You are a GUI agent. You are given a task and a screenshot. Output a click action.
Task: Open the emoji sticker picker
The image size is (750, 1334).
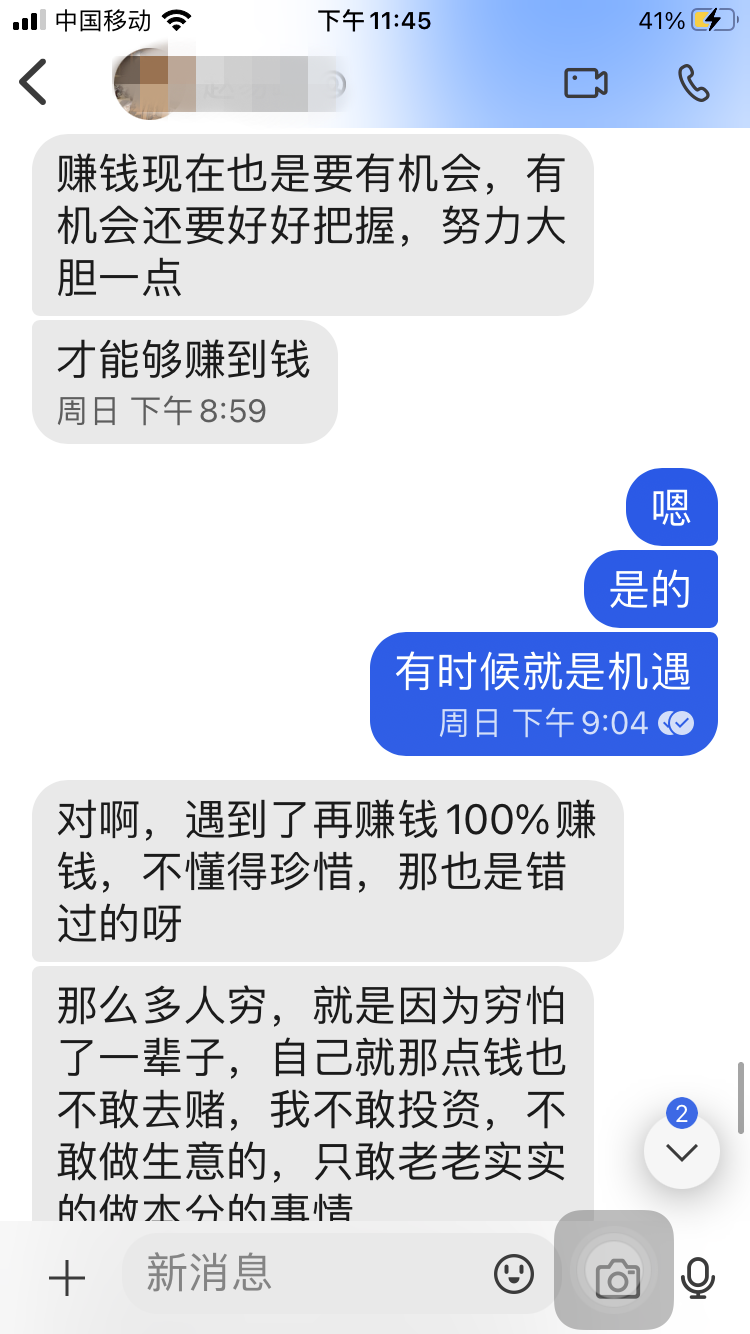pos(514,1273)
